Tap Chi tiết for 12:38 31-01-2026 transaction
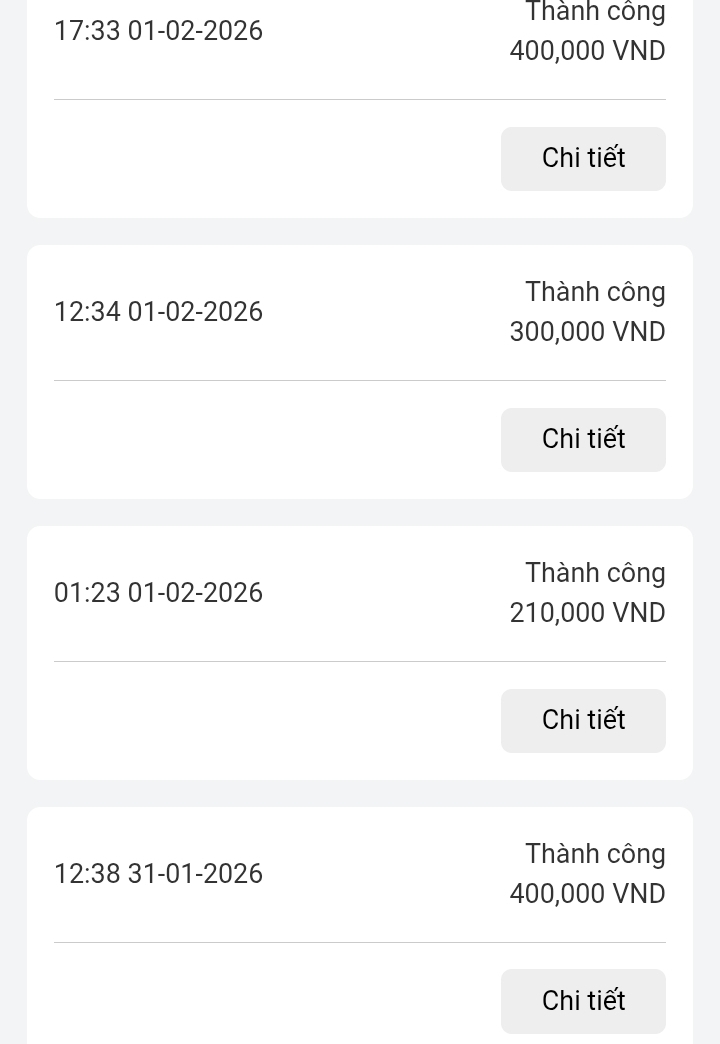 click(583, 1001)
